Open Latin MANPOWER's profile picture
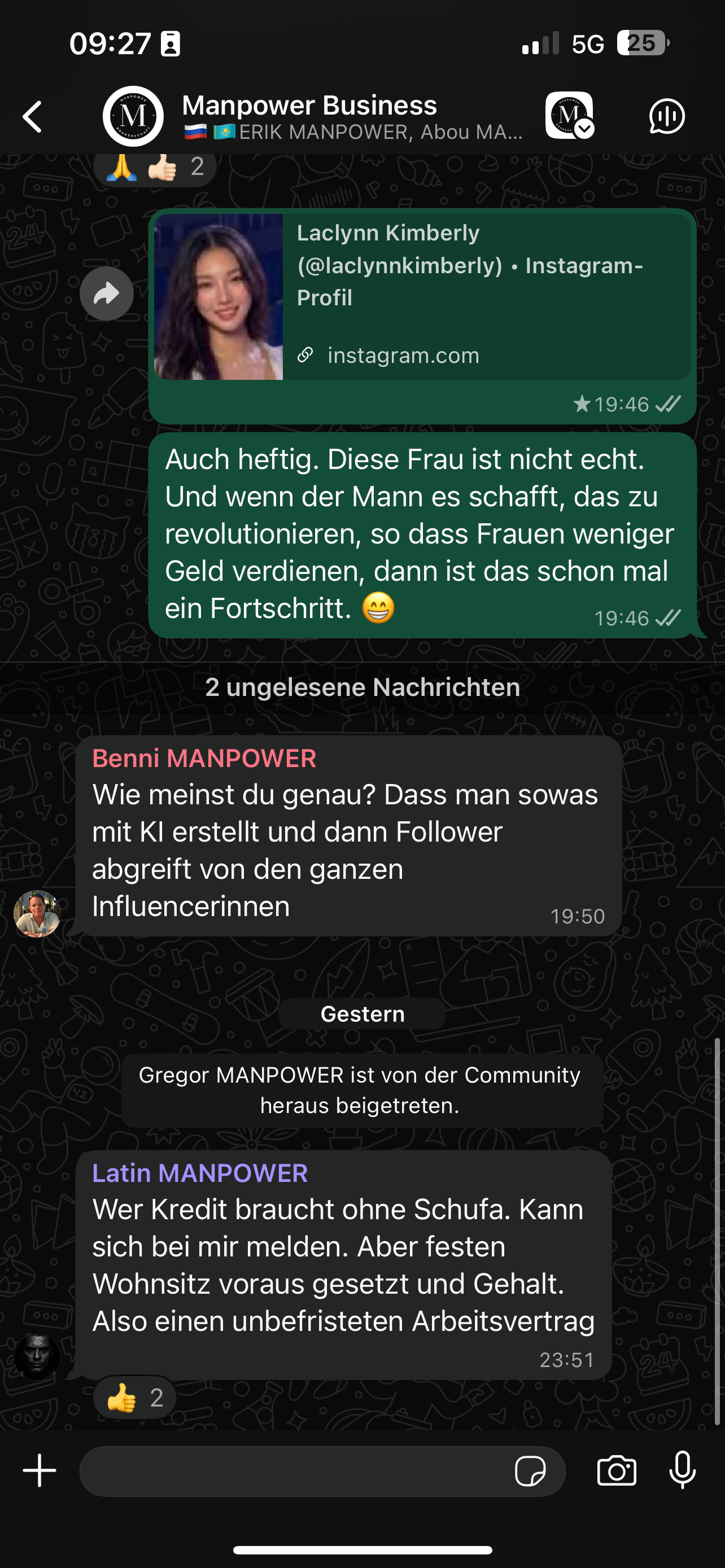725x1568 pixels. coord(37,1357)
